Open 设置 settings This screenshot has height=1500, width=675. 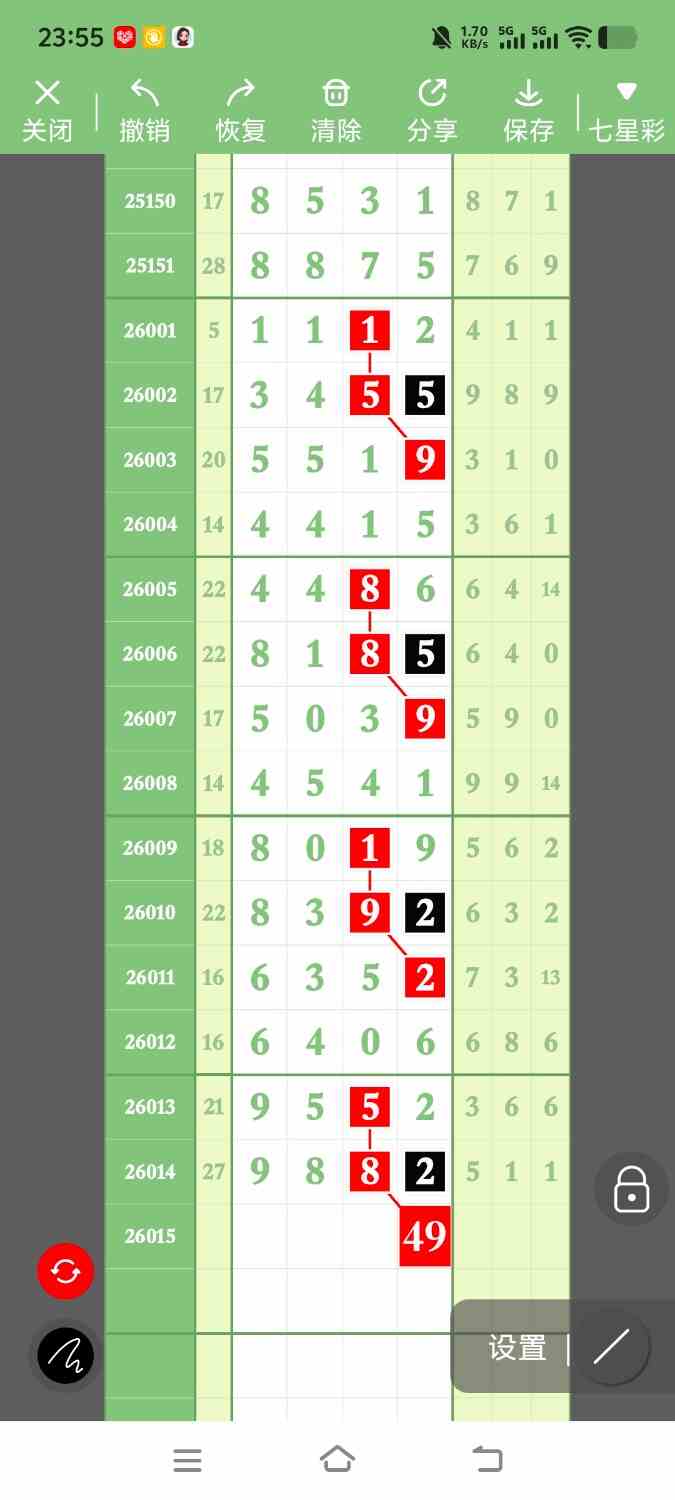click(x=517, y=1348)
